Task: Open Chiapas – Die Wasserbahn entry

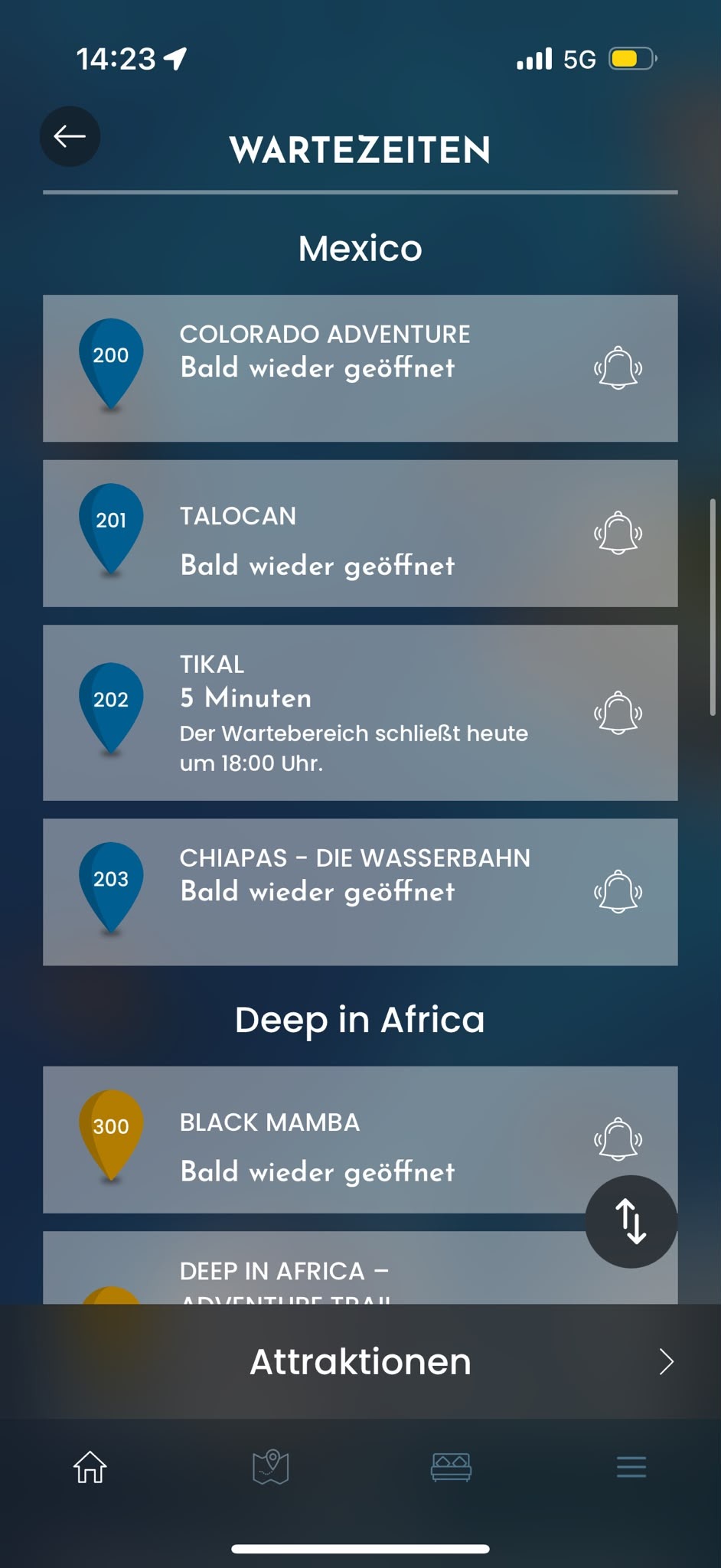Action: (x=360, y=892)
